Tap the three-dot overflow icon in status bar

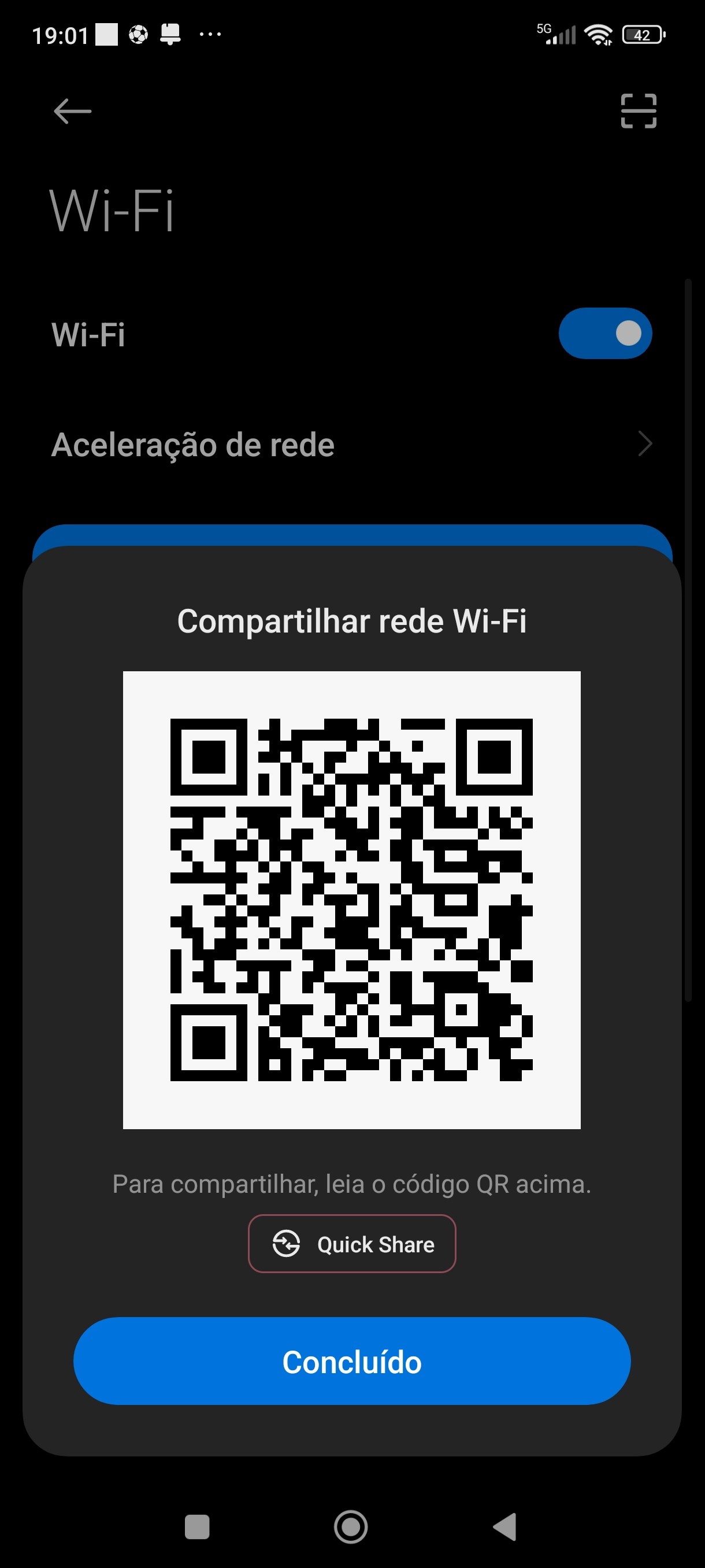tap(209, 35)
